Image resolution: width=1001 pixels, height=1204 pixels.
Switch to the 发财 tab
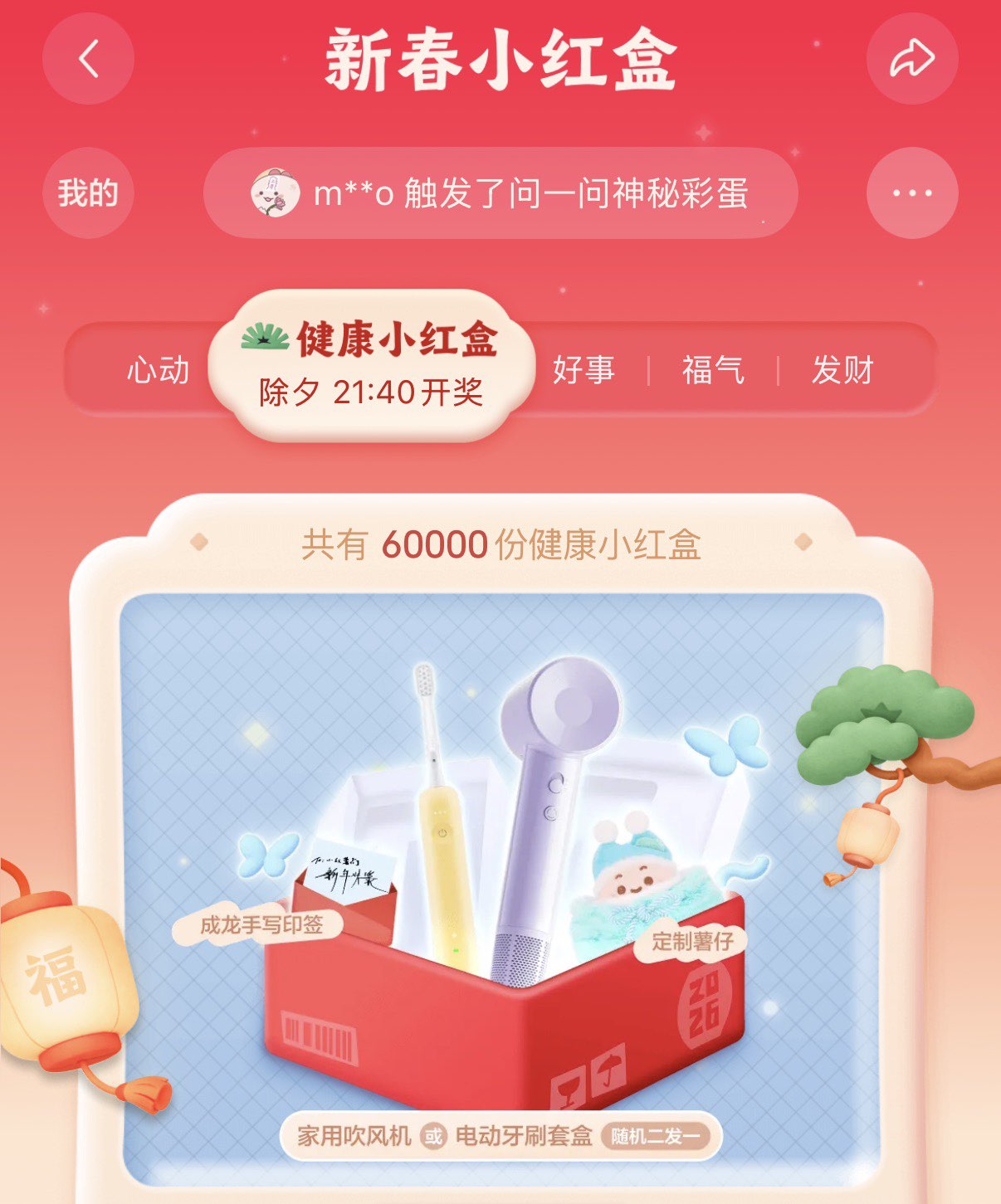842,370
